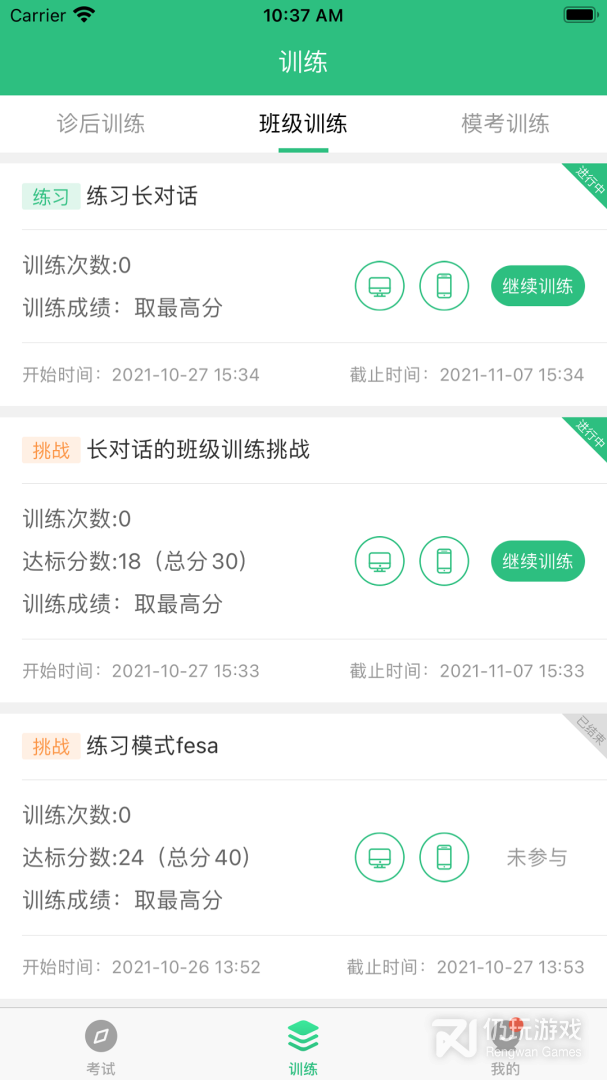607x1080 pixels.
Task: Tap the computer icon for 练习长对话
Action: pos(380,286)
